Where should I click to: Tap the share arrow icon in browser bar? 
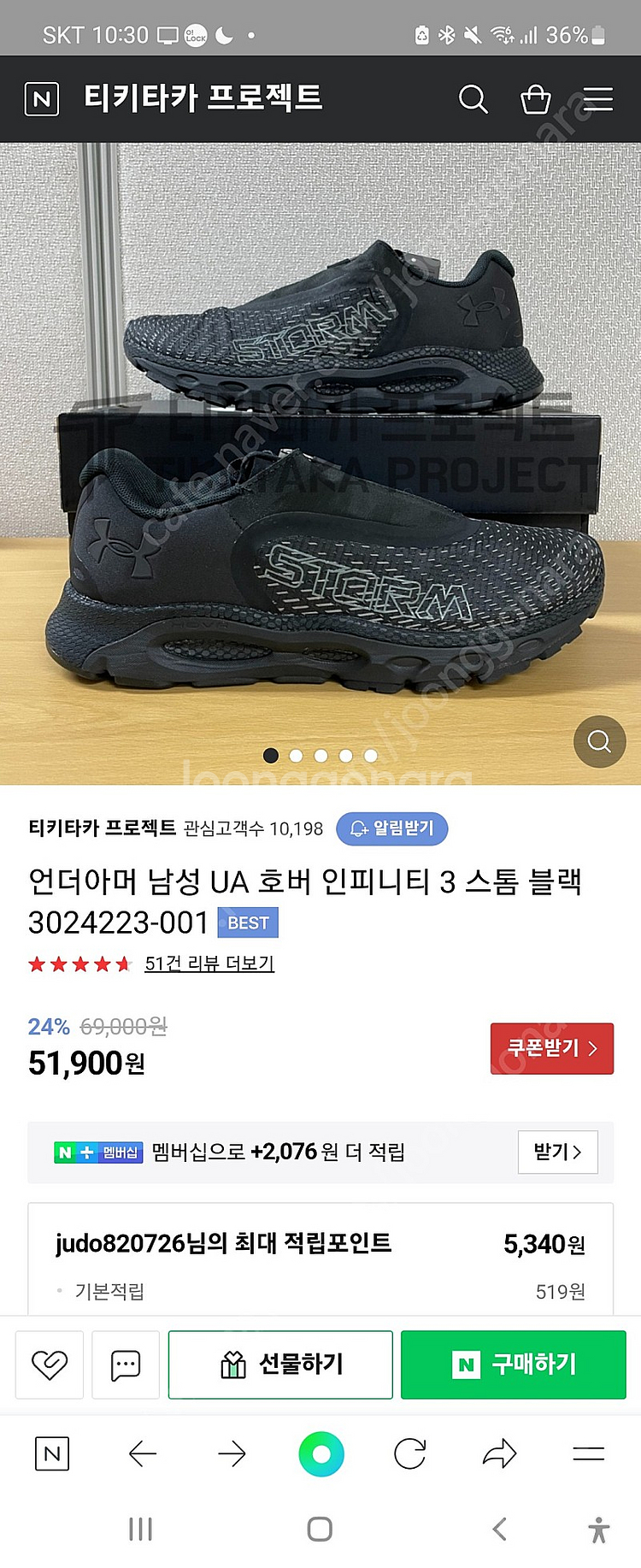click(x=498, y=1453)
